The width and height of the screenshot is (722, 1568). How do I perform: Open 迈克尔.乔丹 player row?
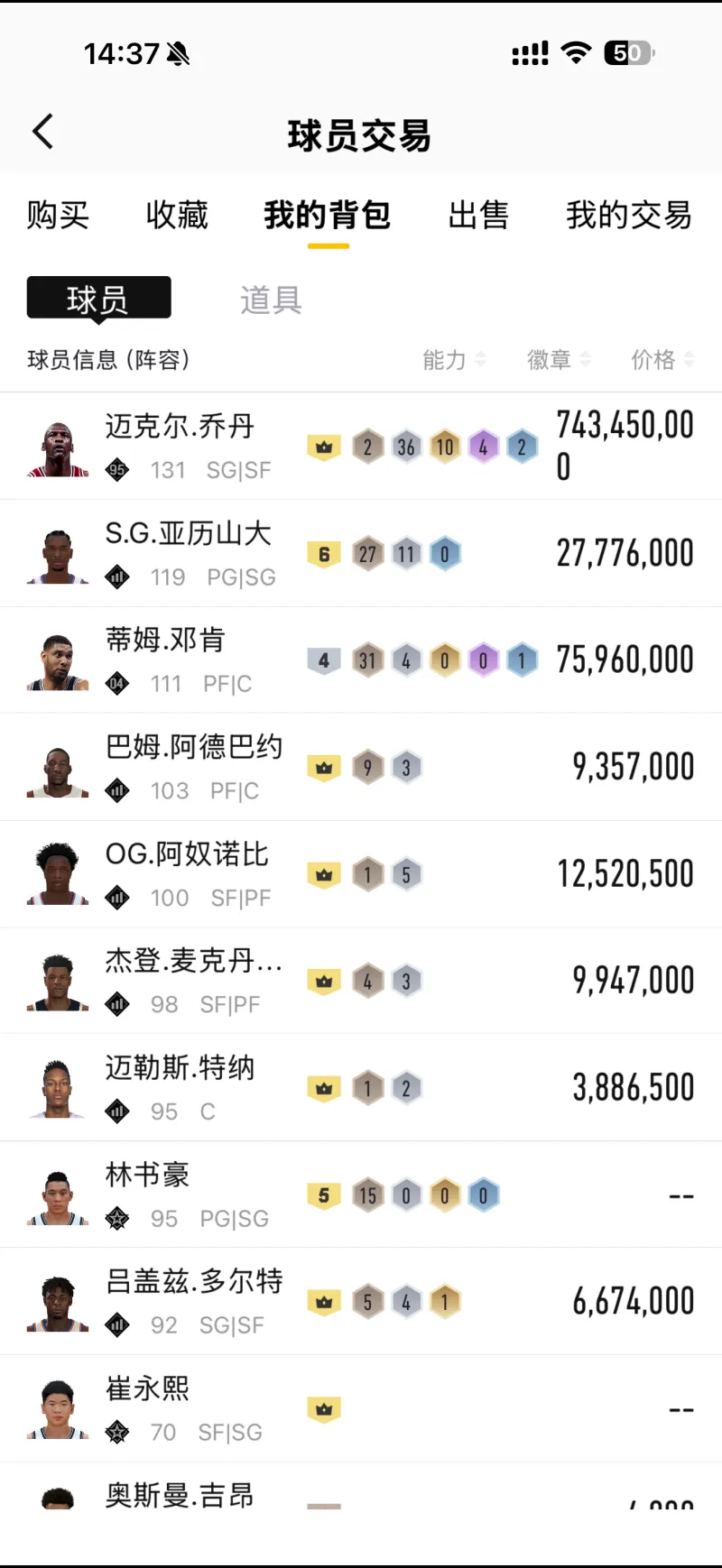click(x=361, y=446)
